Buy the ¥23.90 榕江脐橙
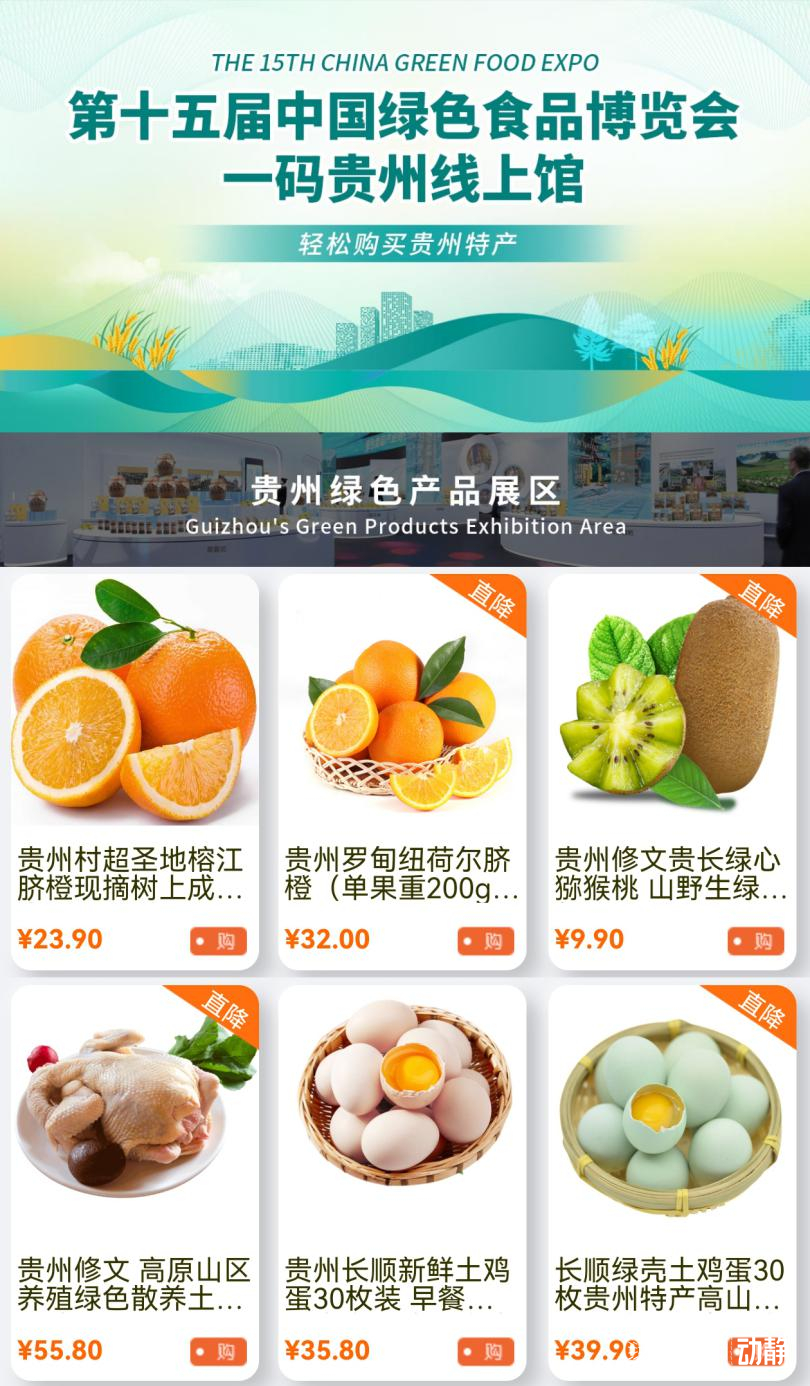This screenshot has width=810, height=1386. [218, 941]
